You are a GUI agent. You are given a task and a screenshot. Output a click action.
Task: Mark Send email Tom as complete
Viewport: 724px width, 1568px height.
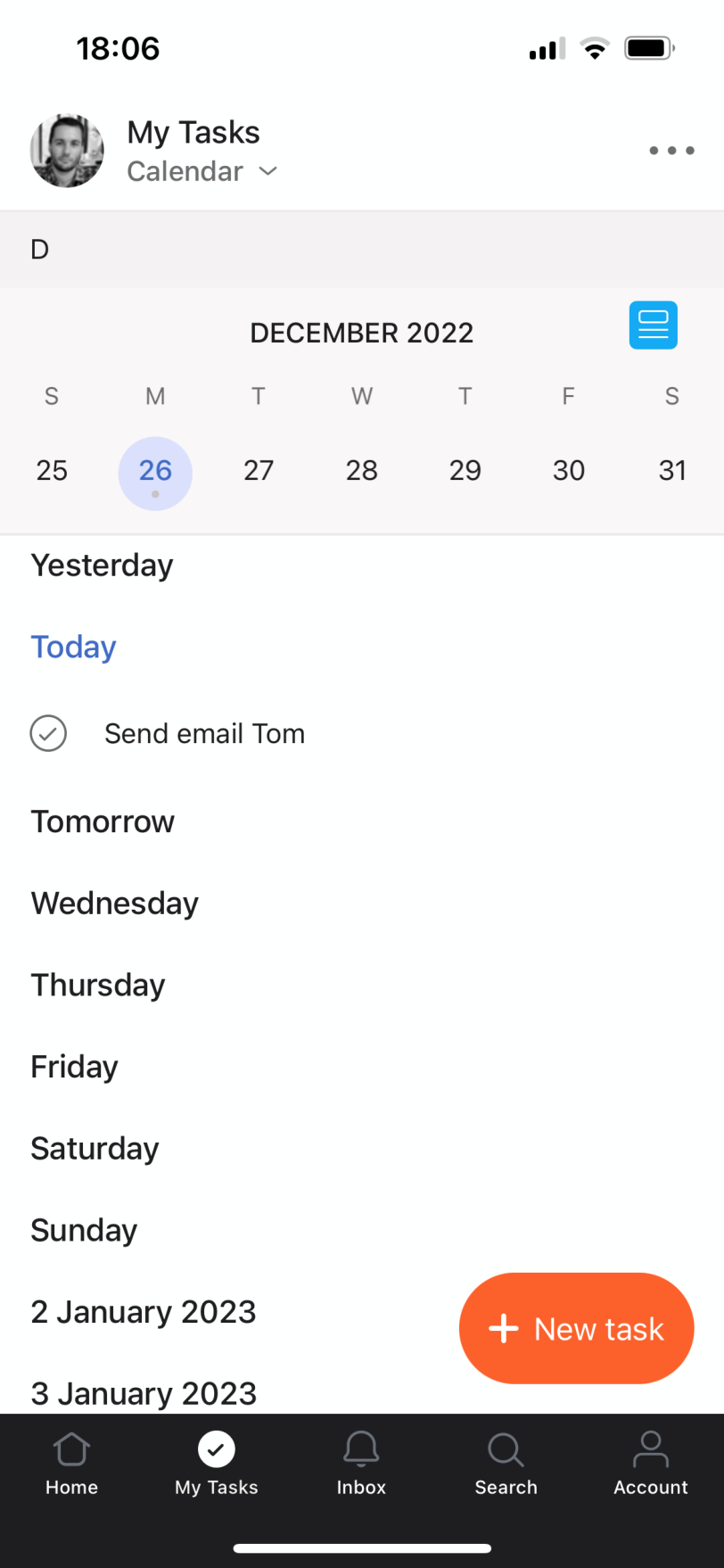click(x=48, y=733)
